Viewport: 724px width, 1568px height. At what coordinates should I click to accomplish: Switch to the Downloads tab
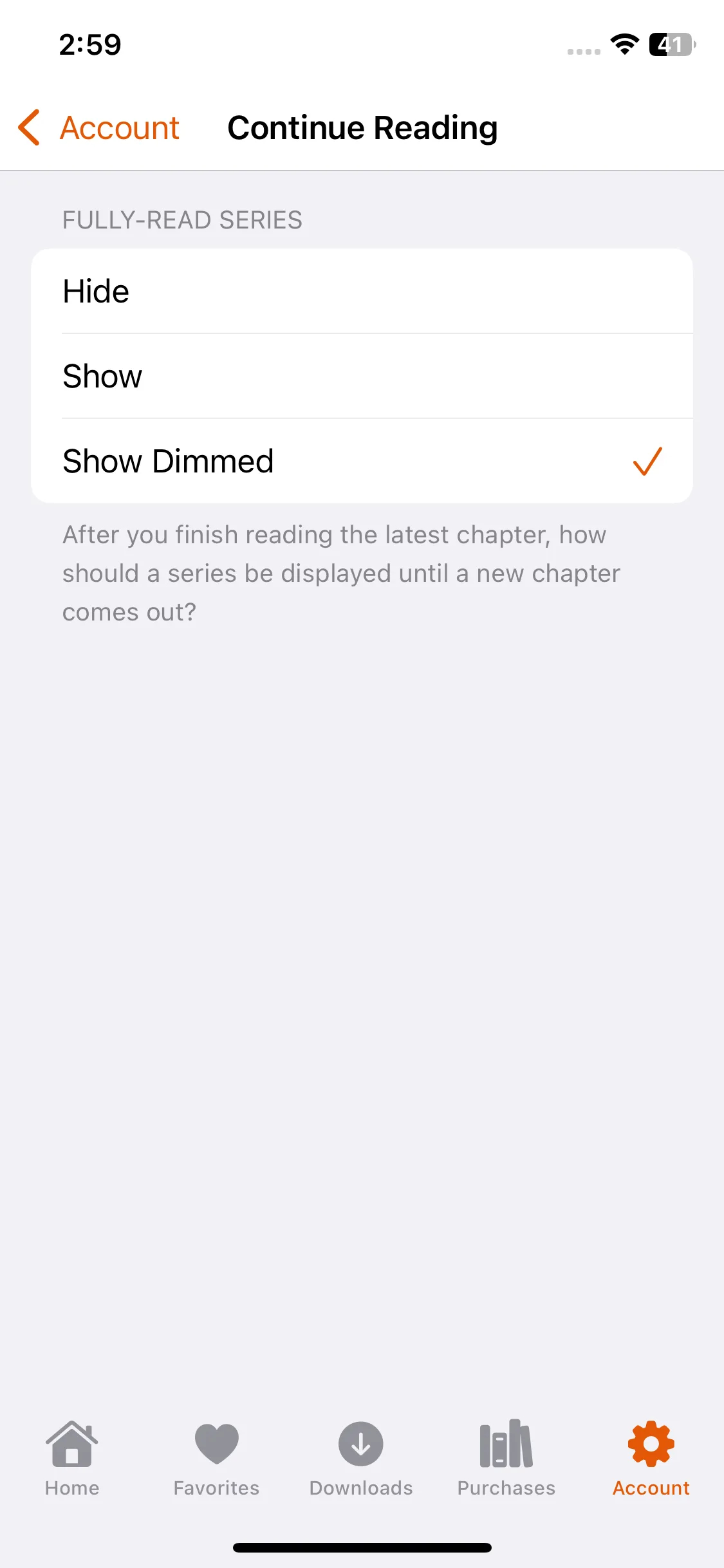[361, 1459]
